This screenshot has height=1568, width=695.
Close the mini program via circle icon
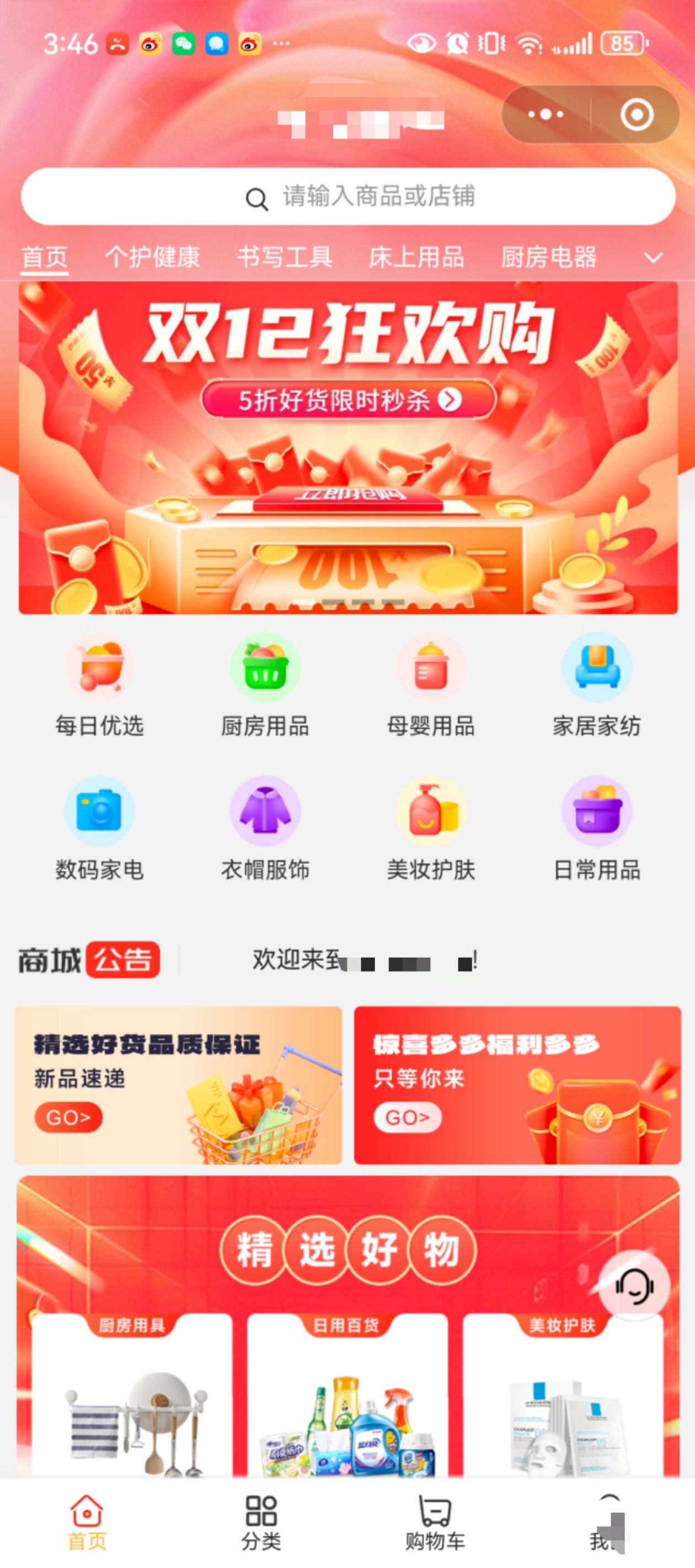tap(637, 115)
